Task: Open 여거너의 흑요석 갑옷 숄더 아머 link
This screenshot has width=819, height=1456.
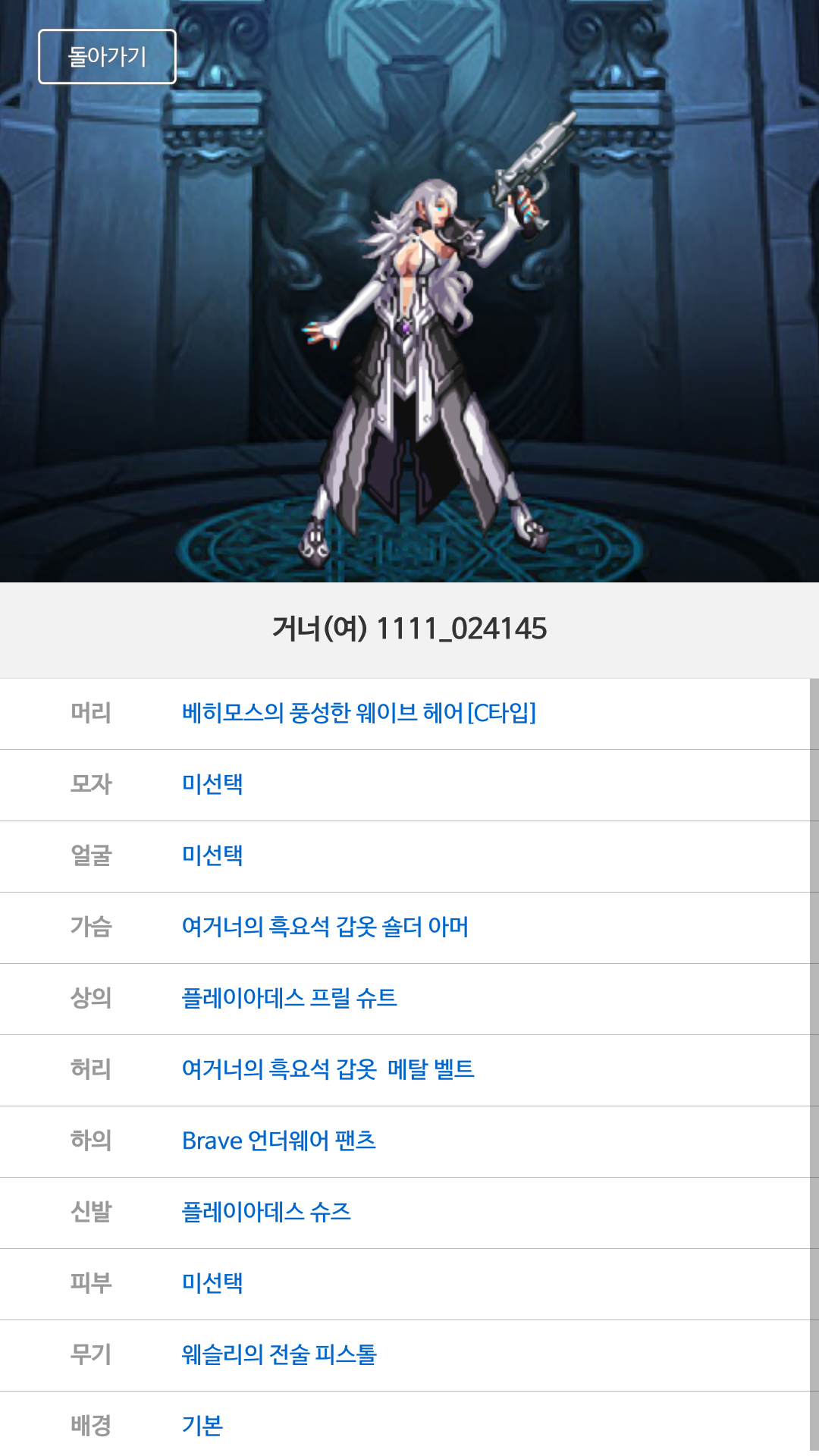Action: 325,927
